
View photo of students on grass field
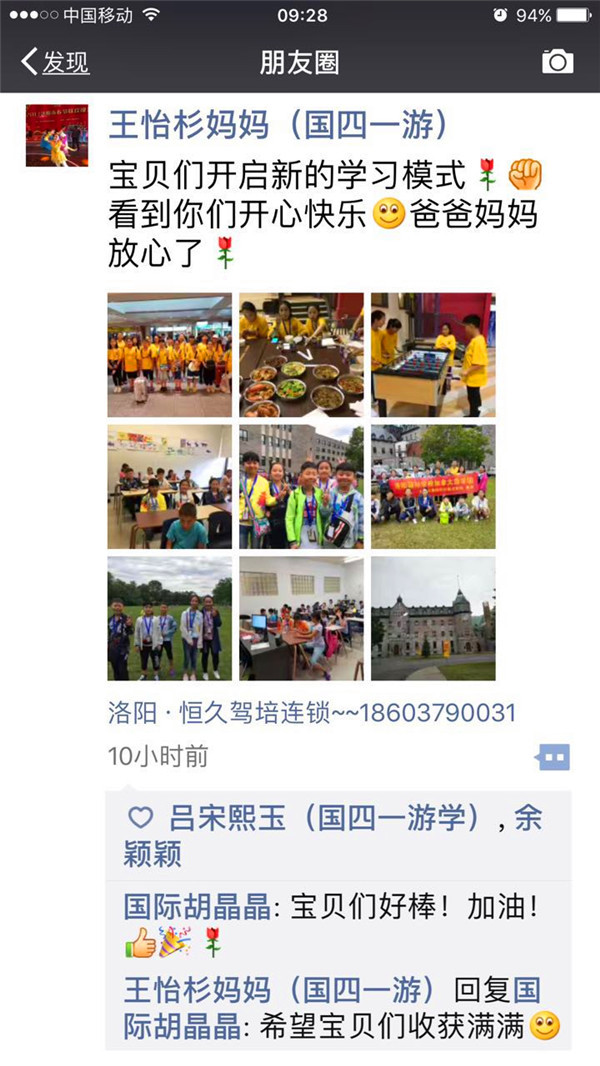click(169, 618)
